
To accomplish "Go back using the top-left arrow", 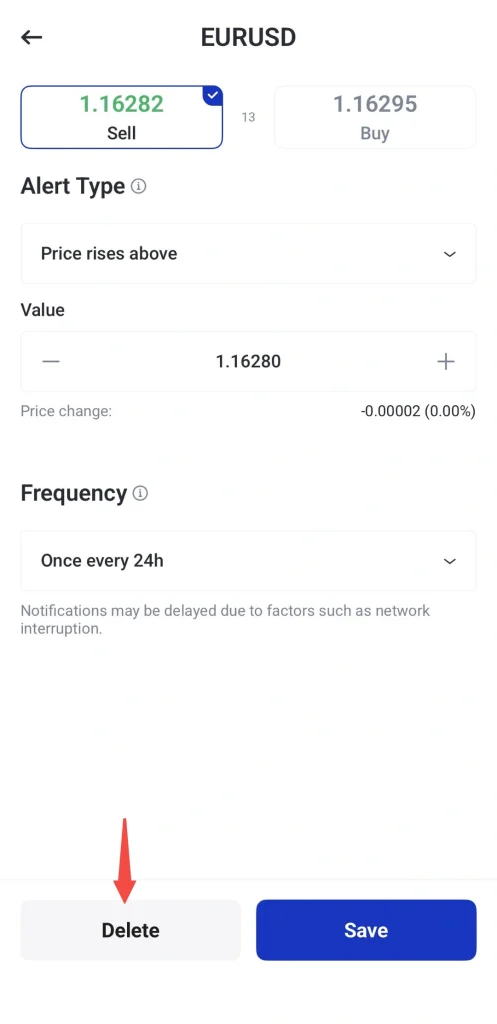I will (31, 37).
